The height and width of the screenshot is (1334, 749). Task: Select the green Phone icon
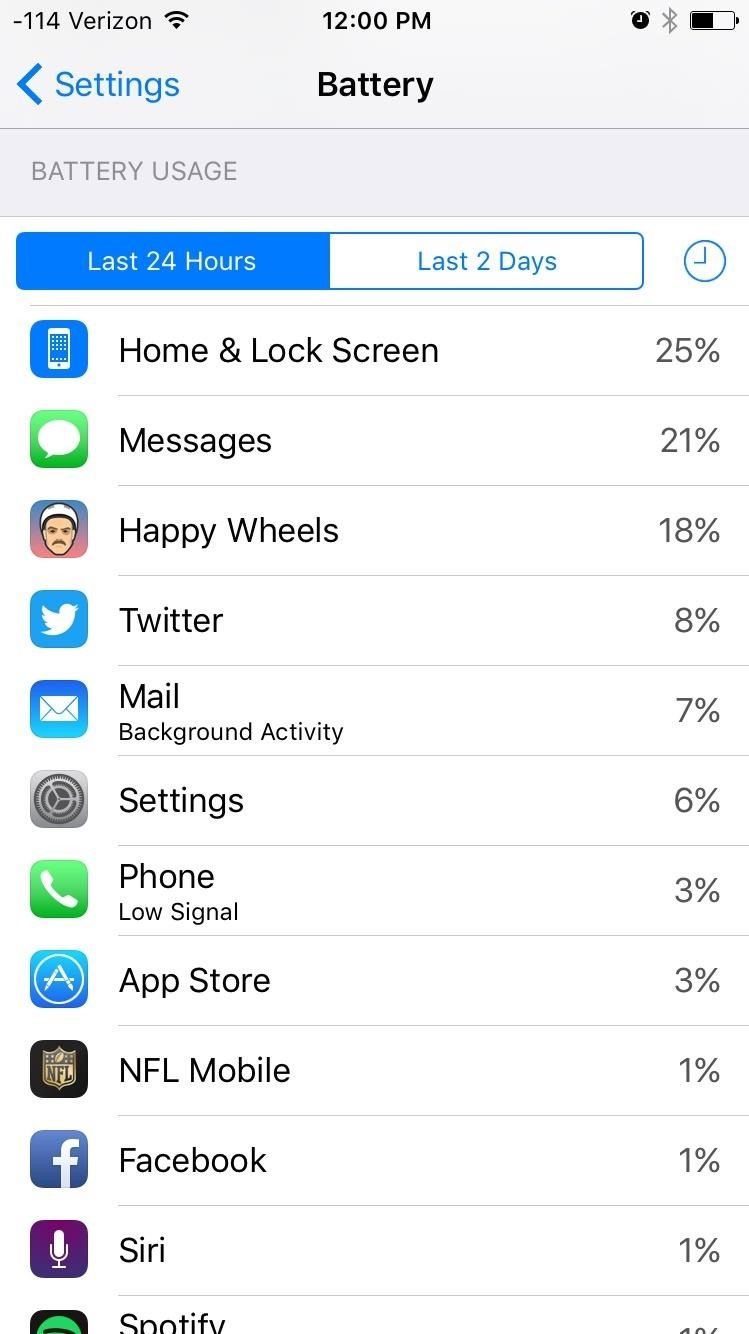click(x=59, y=890)
